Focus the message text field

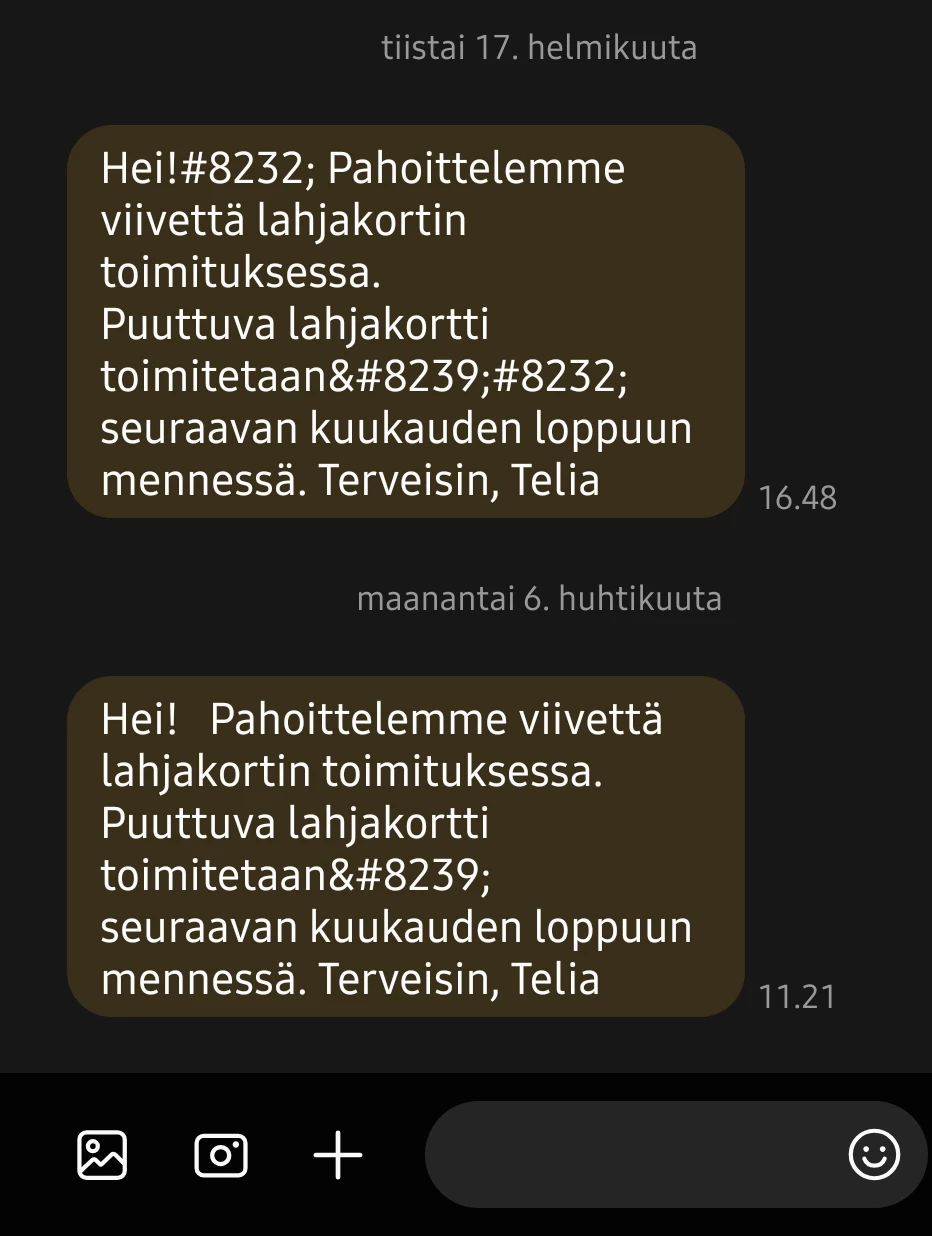pos(630,1155)
